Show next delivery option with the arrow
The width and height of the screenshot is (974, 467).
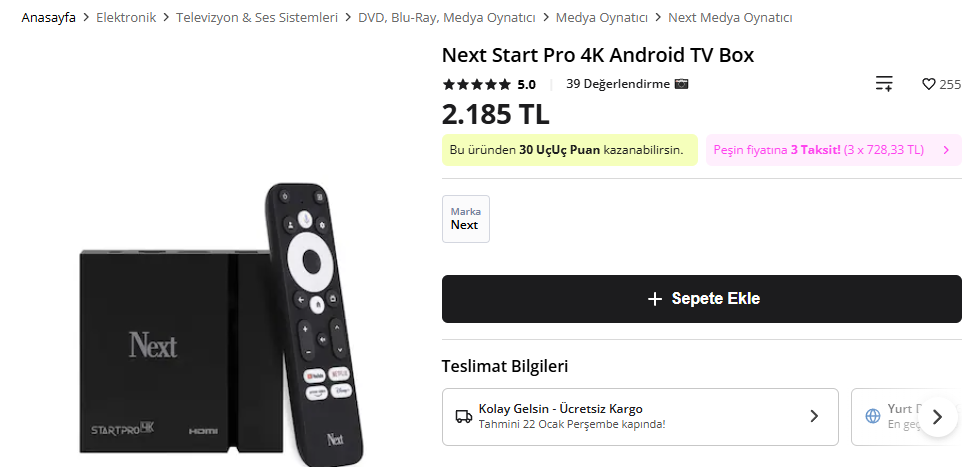937,416
